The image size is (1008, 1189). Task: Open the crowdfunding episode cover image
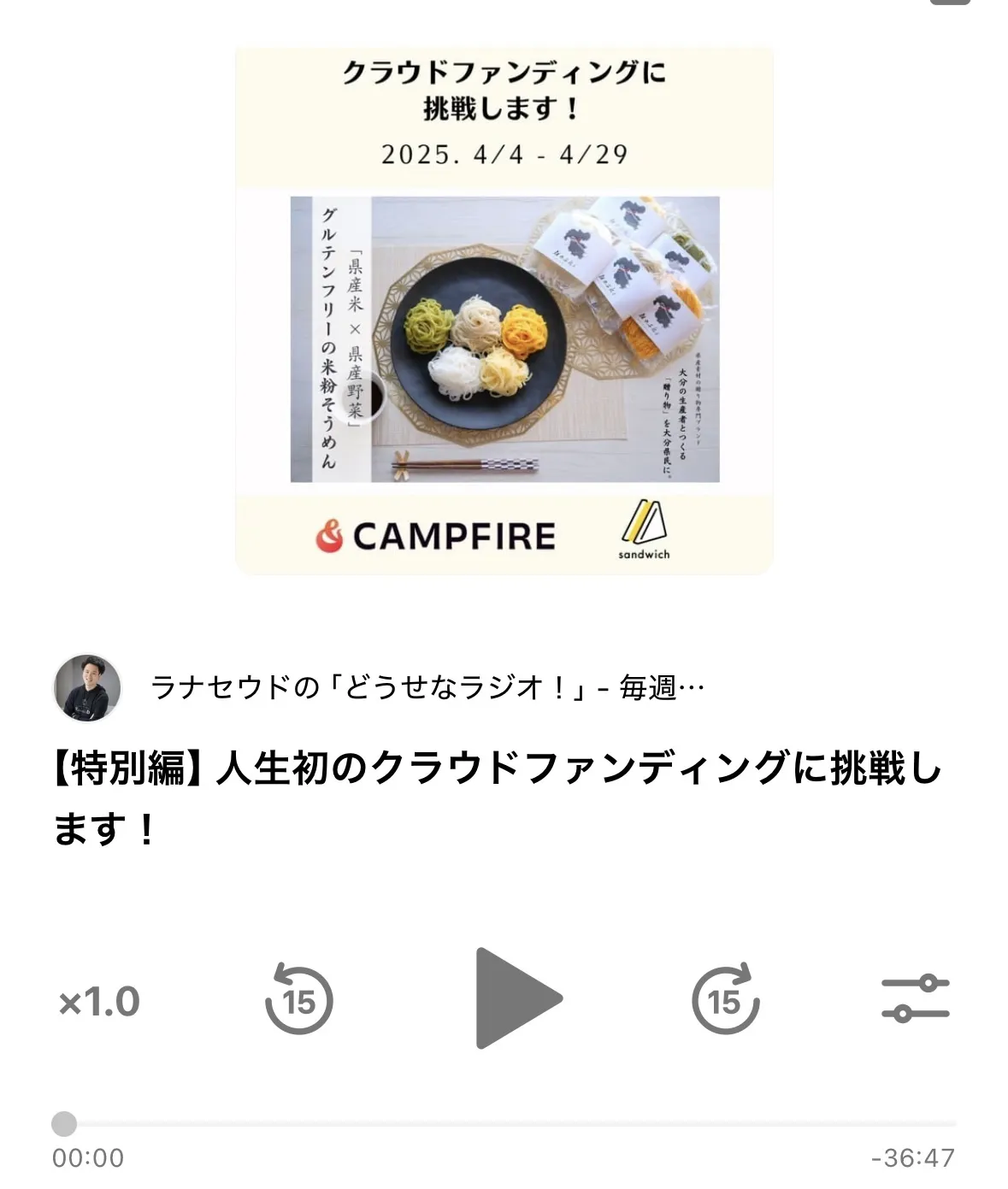point(504,310)
